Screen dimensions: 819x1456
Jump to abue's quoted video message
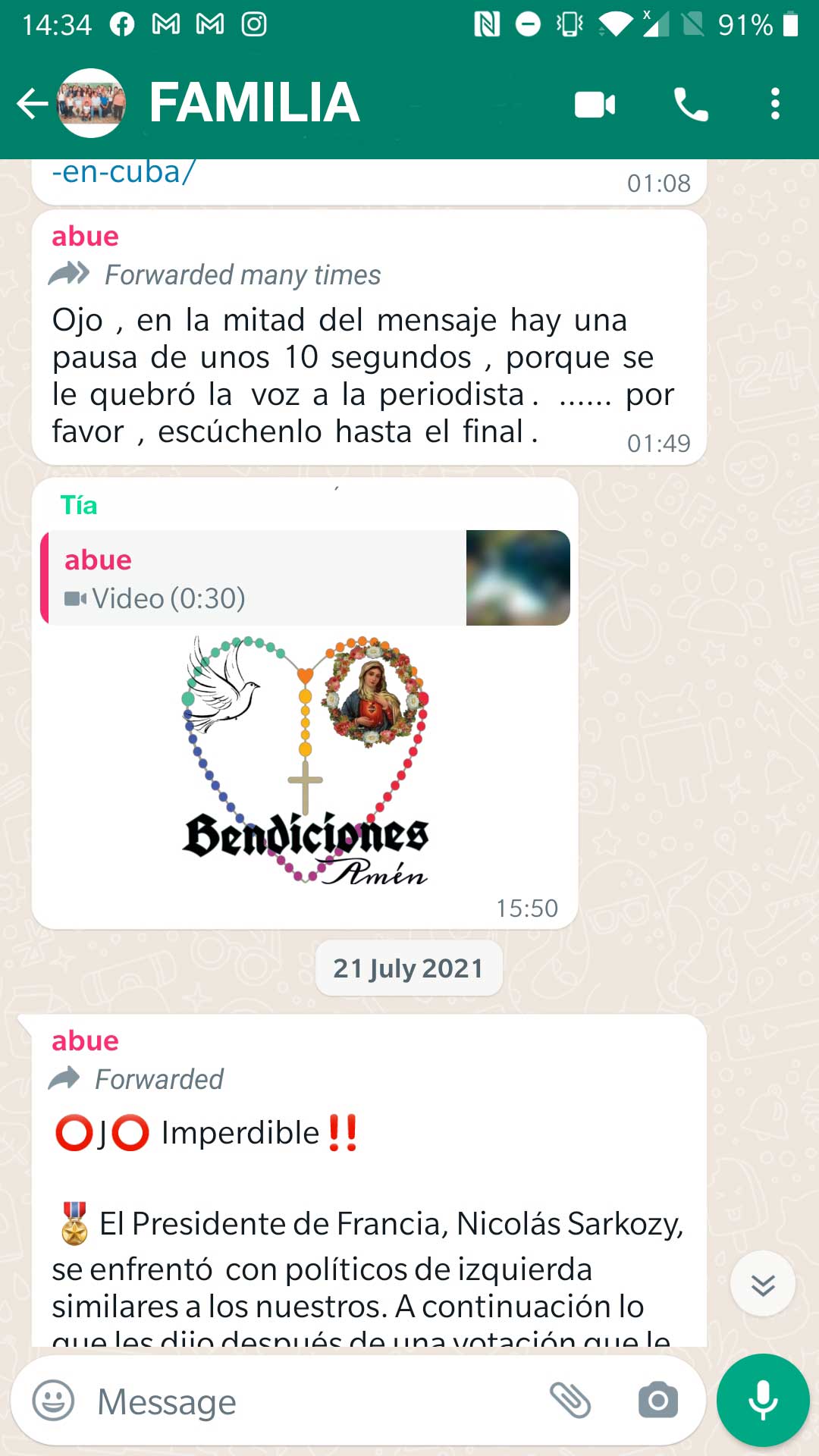tap(303, 578)
